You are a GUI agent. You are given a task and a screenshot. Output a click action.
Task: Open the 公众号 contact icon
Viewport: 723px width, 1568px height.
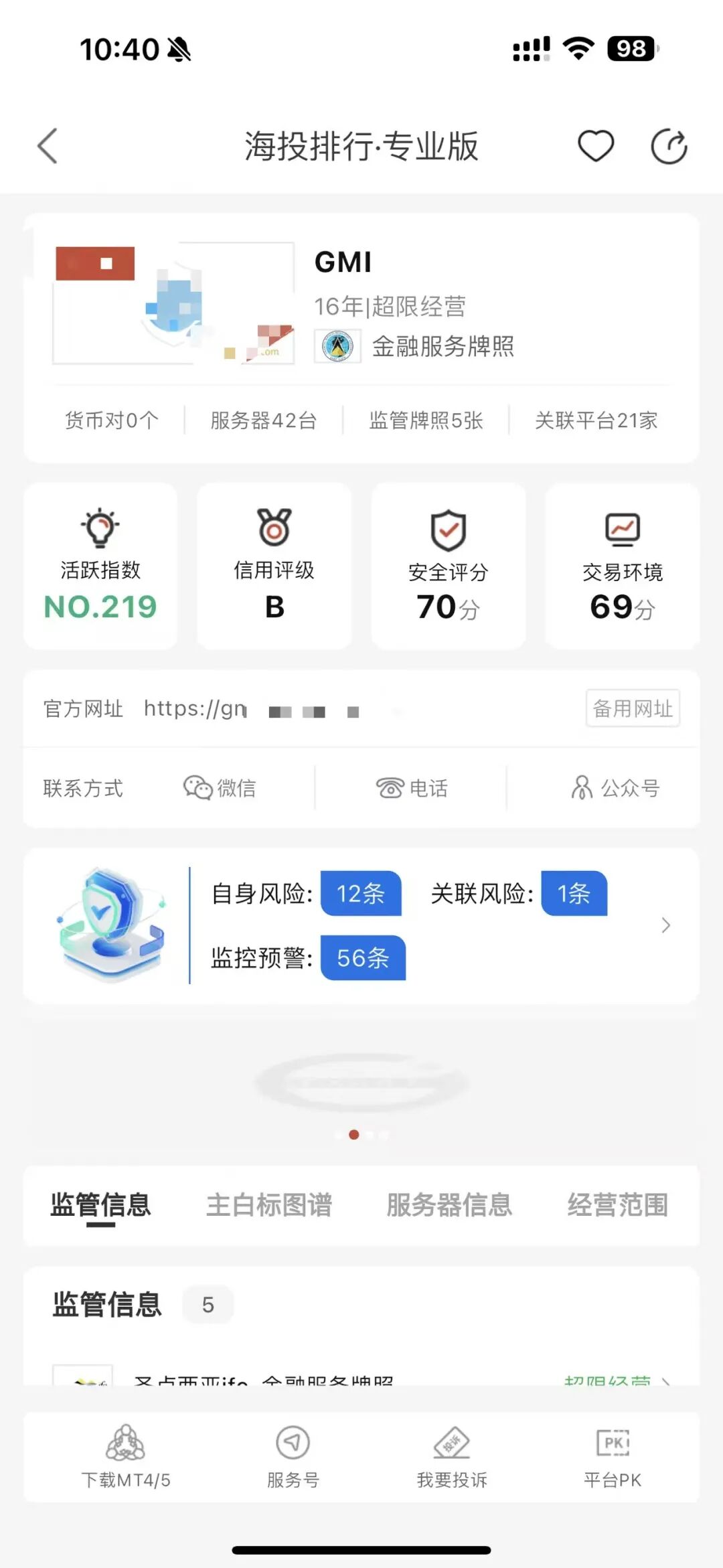pyautogui.click(x=581, y=788)
